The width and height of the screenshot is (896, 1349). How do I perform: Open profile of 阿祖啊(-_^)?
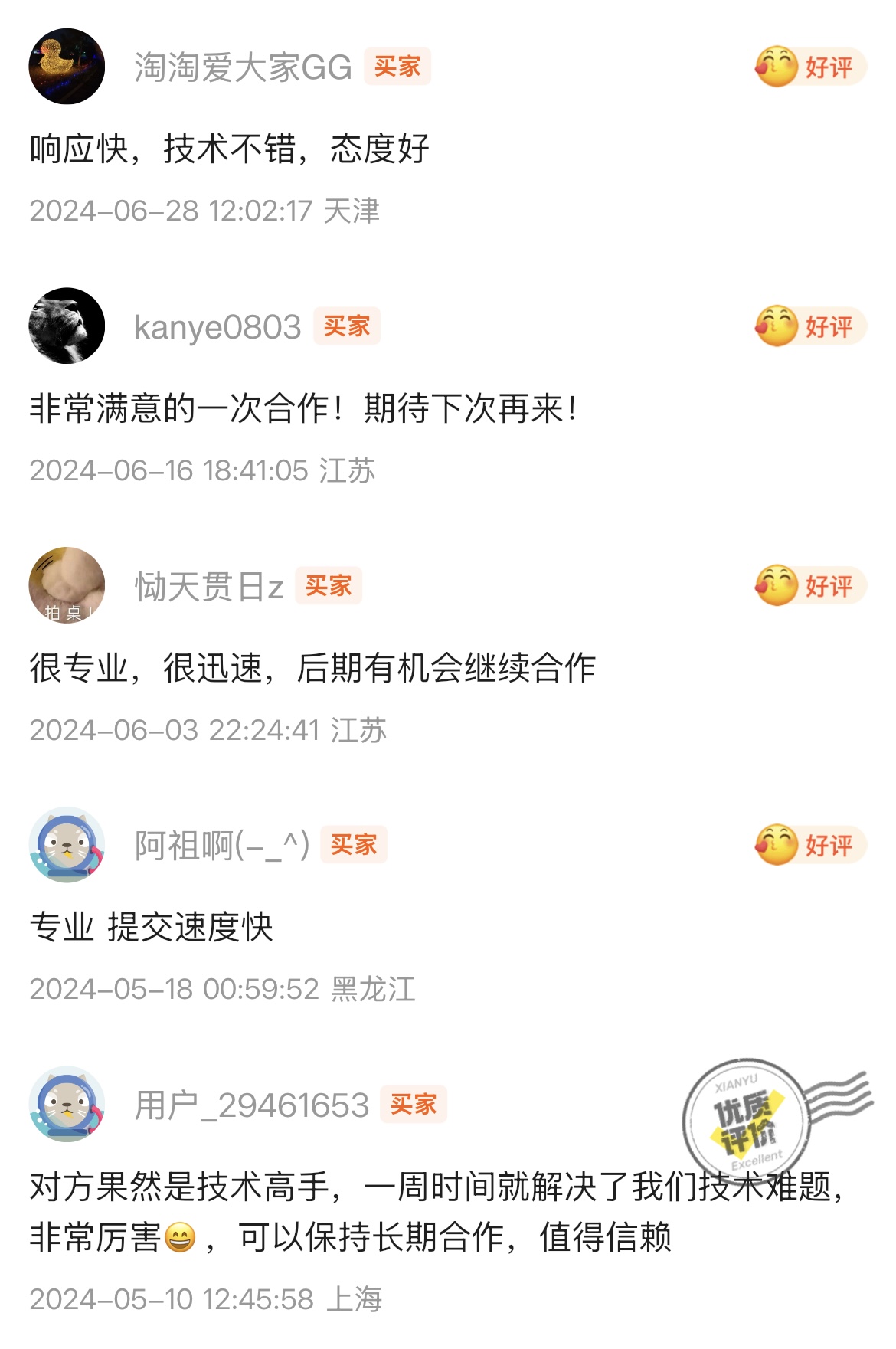pyautogui.click(x=67, y=844)
